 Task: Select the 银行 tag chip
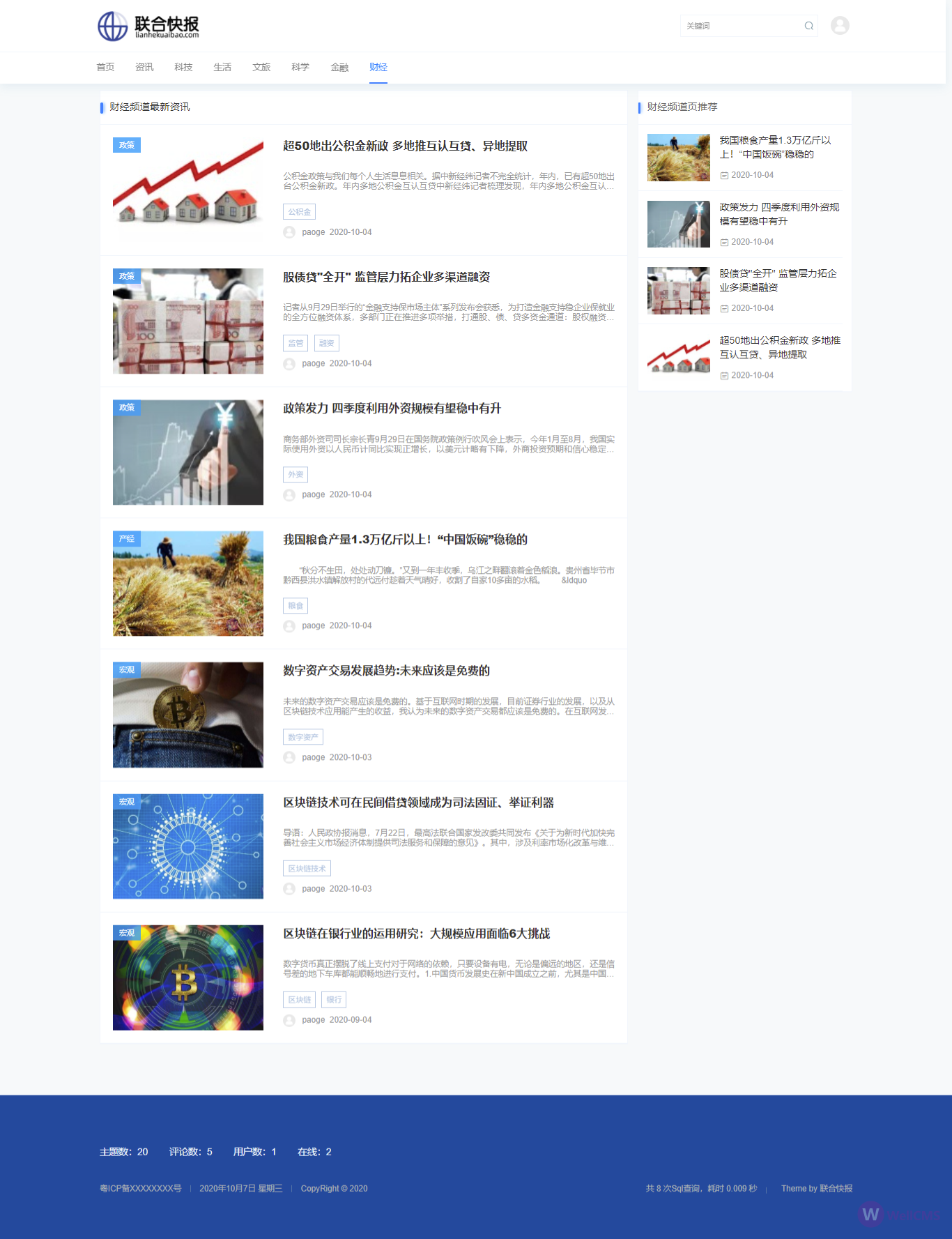click(x=334, y=999)
